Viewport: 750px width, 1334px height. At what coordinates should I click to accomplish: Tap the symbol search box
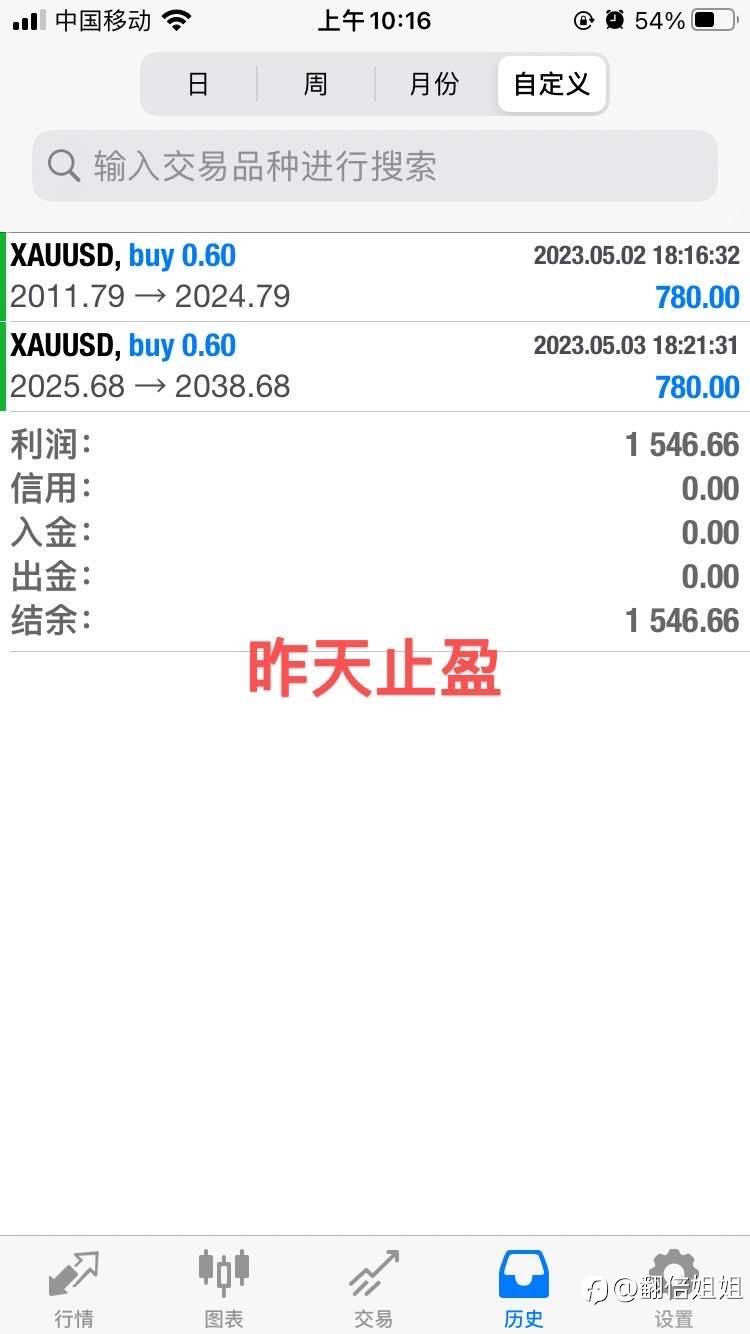coord(375,166)
